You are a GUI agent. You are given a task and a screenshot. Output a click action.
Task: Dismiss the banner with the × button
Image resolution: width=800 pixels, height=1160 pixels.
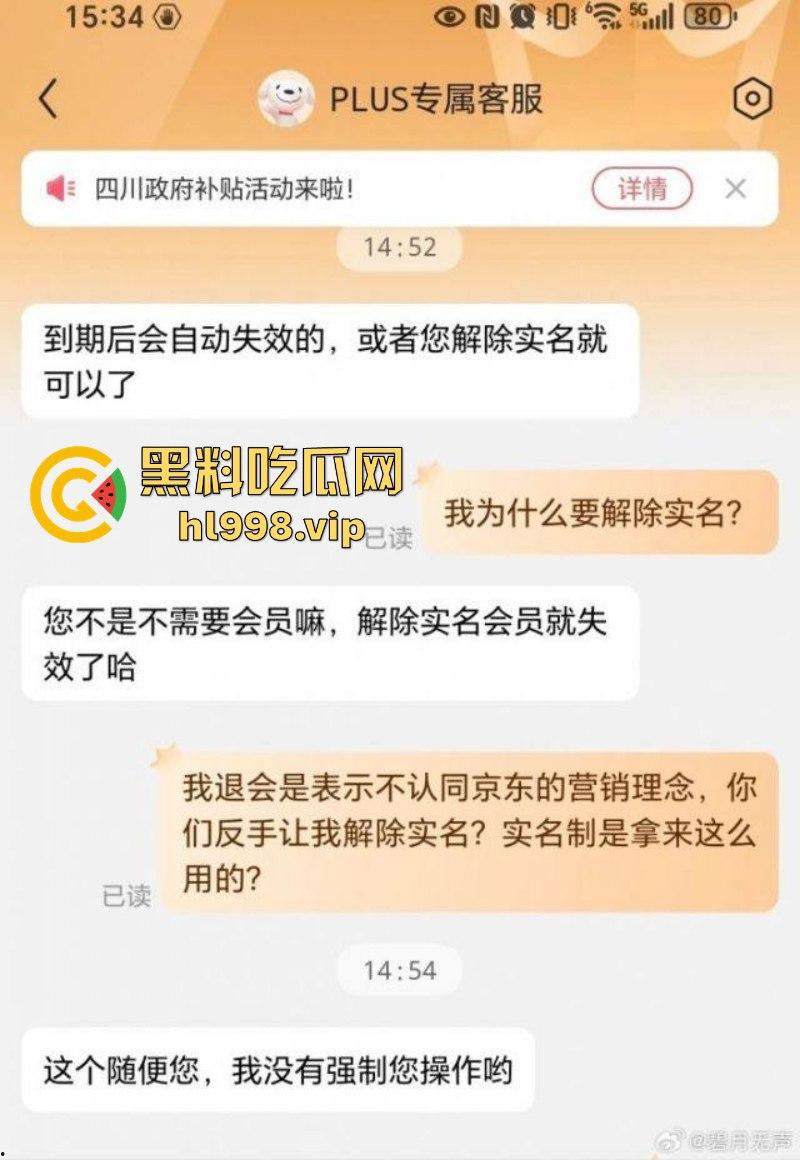[x=738, y=187]
